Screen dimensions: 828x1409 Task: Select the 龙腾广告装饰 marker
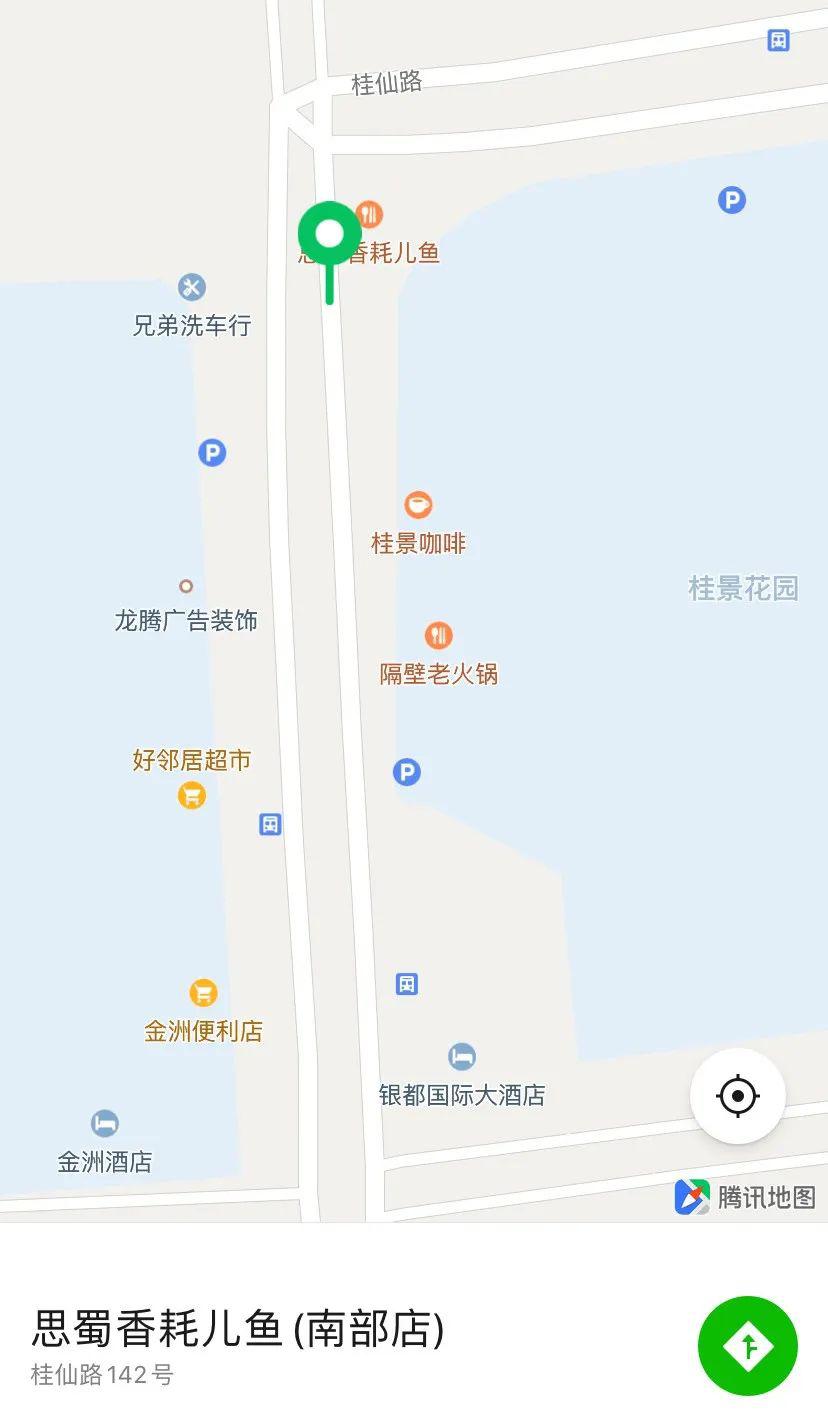[185, 587]
